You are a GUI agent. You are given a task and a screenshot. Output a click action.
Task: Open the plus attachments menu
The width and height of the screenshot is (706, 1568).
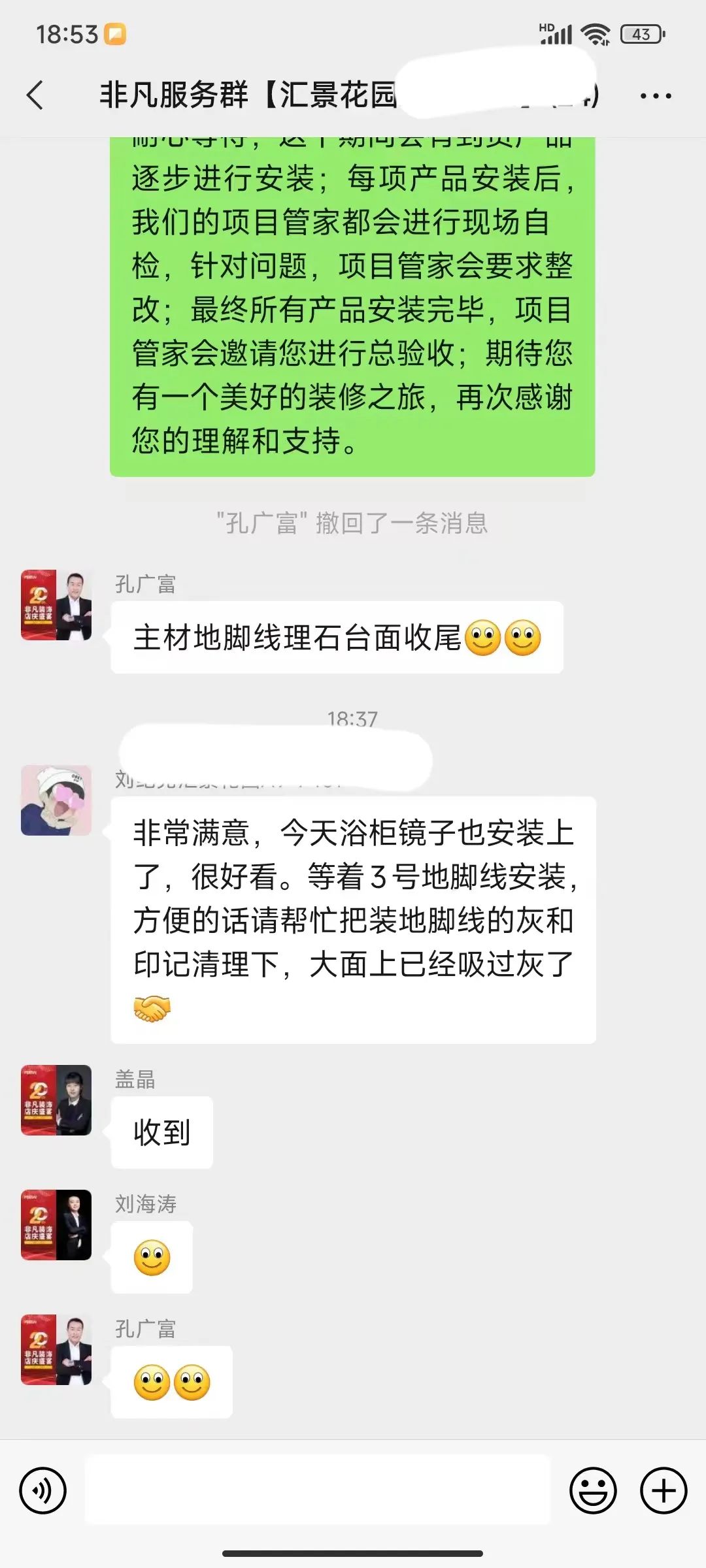[x=664, y=1491]
